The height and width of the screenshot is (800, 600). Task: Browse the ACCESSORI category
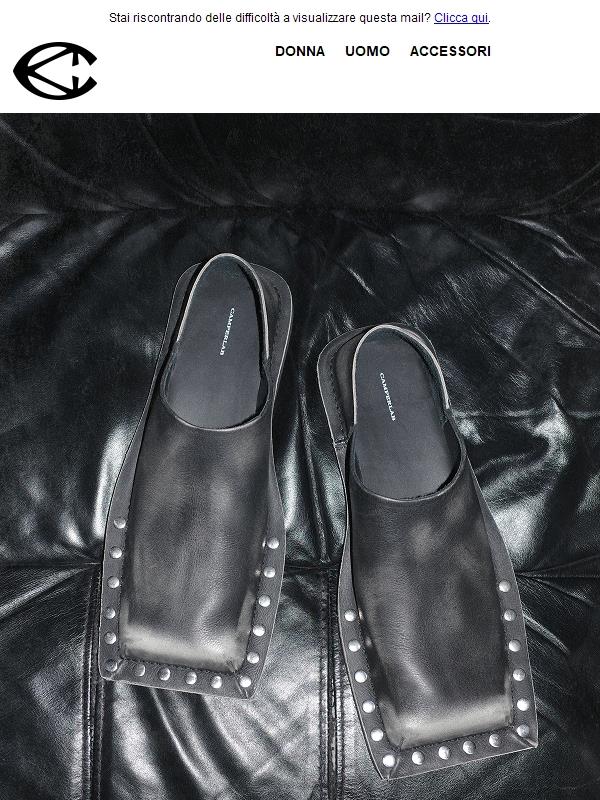click(x=450, y=51)
